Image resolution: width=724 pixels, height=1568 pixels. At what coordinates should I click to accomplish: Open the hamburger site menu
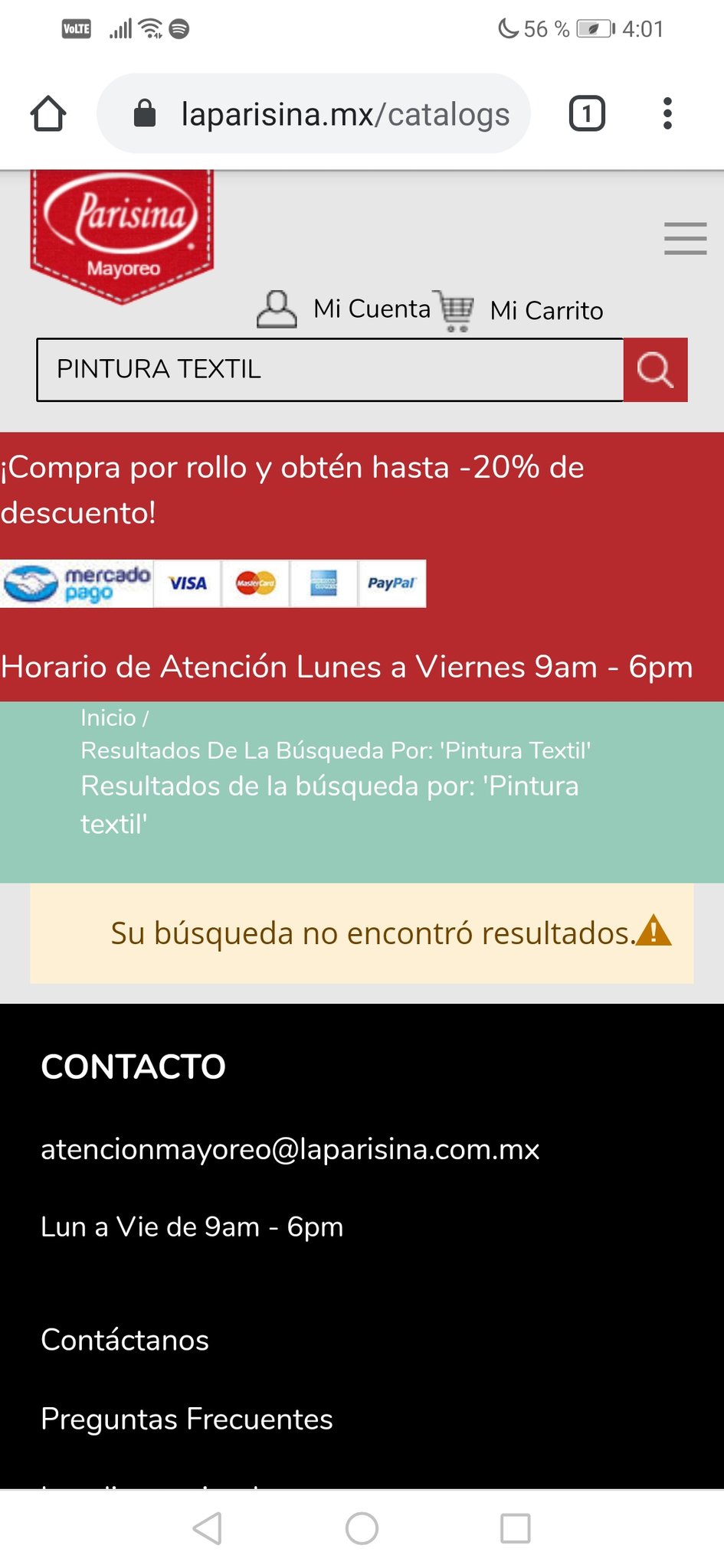pos(686,238)
